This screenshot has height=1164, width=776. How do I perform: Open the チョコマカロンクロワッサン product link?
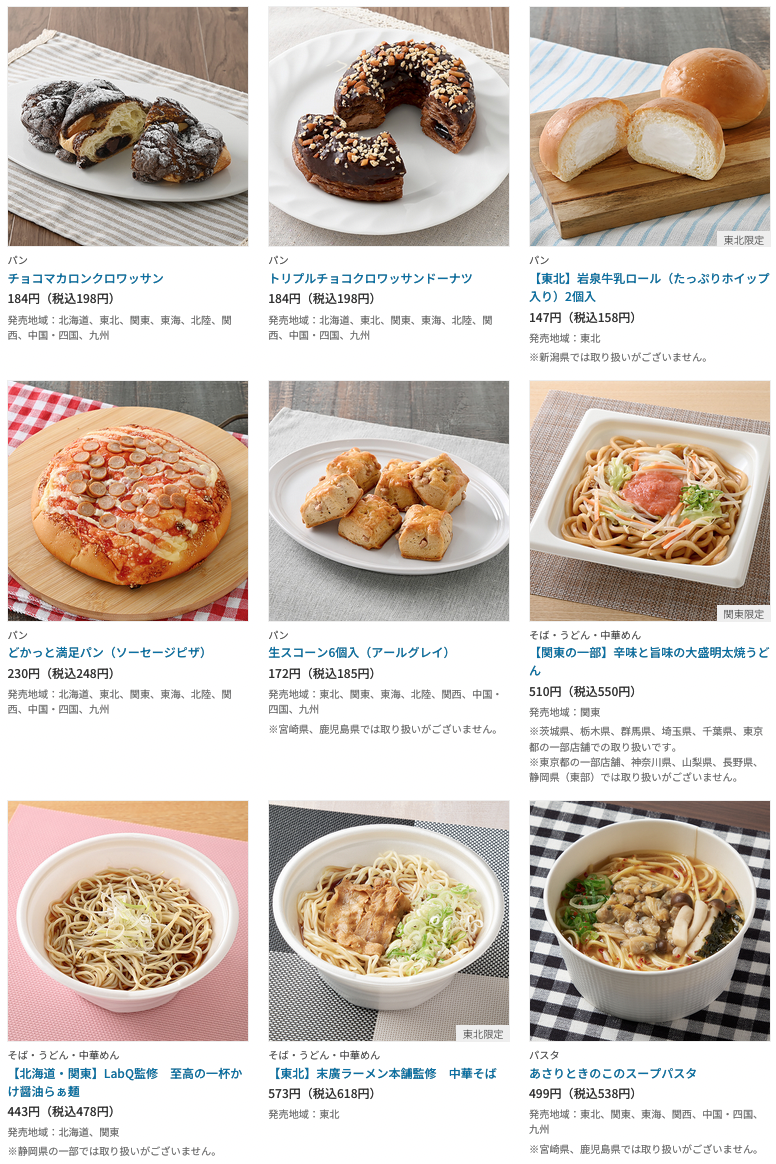click(86, 278)
